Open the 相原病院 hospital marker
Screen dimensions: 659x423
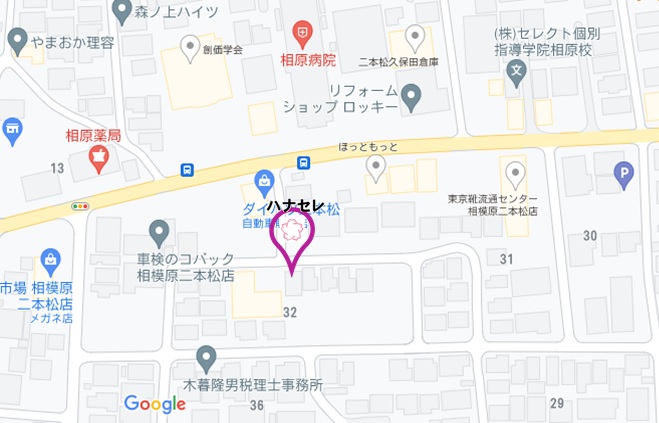coord(301,36)
